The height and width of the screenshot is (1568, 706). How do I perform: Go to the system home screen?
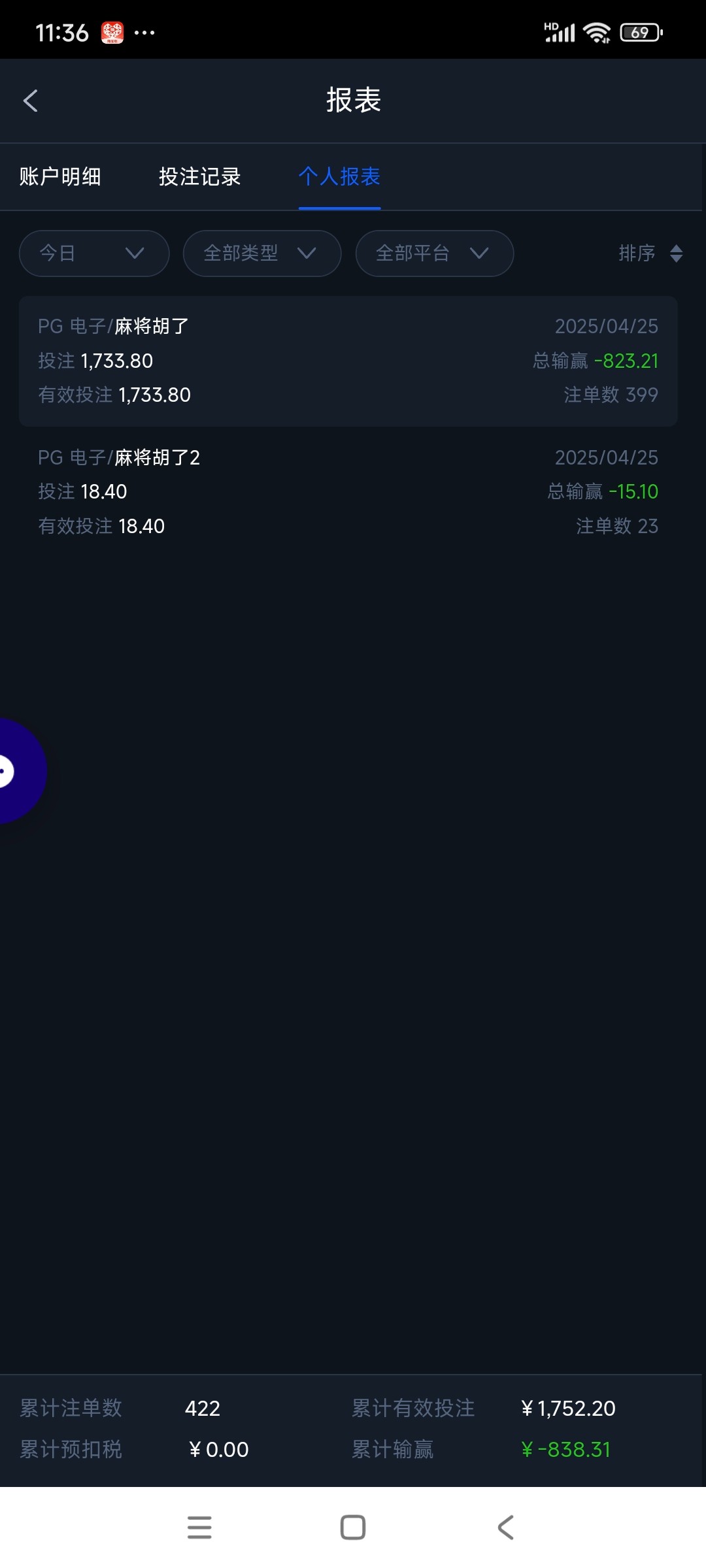(x=353, y=1527)
